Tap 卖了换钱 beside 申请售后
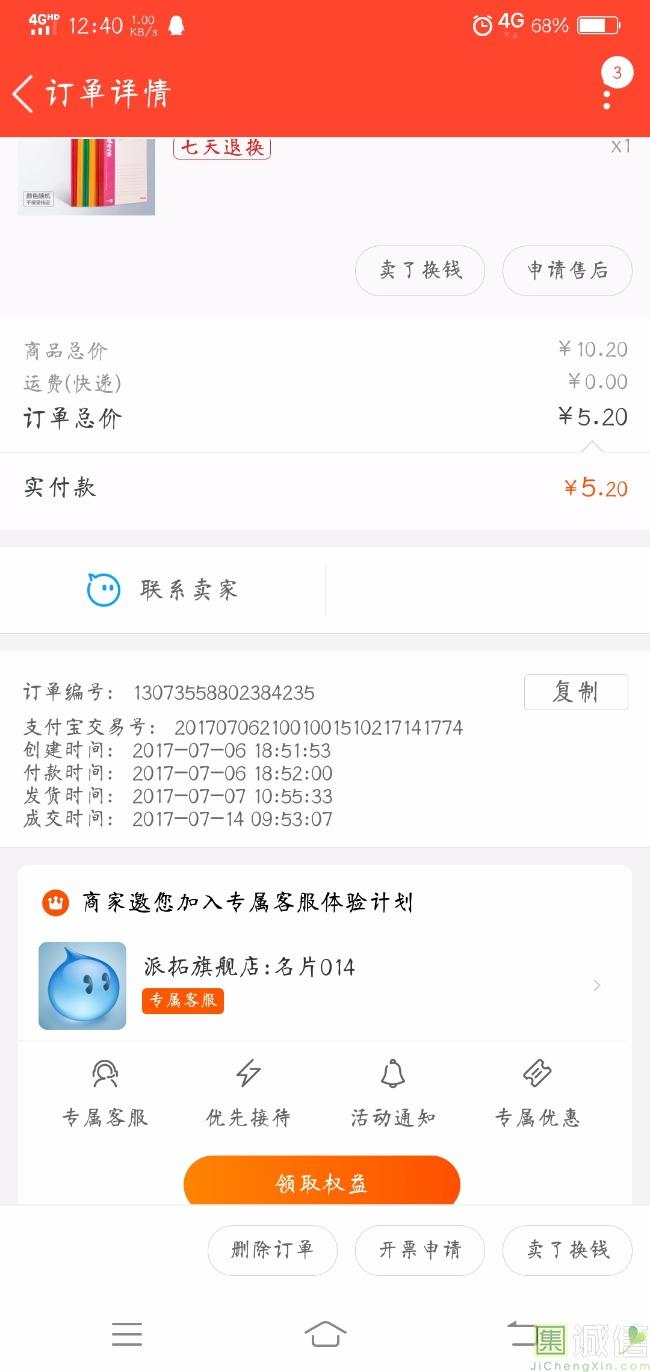This screenshot has height=1372, width=650. [420, 271]
